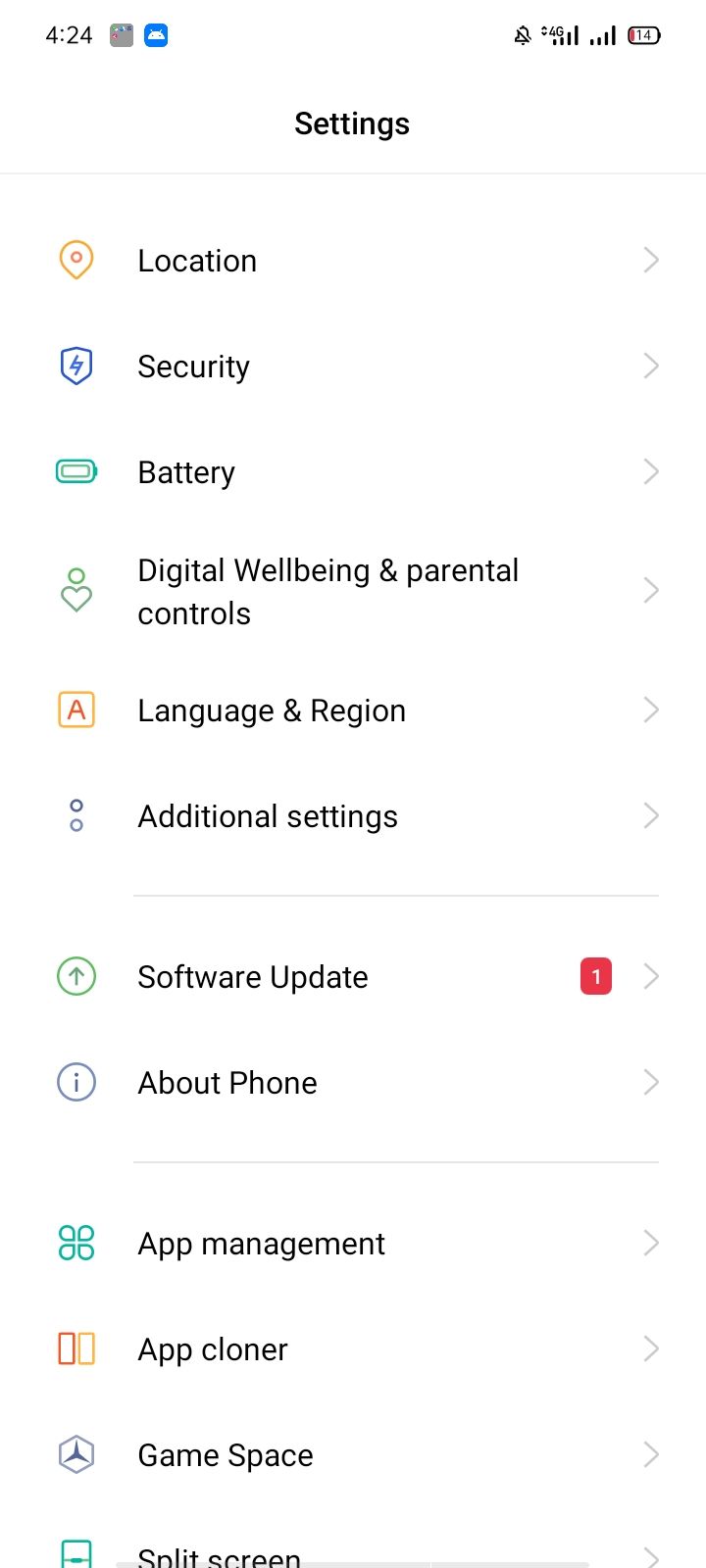Tap Game Space menu entry
This screenshot has height=1568, width=706.
point(353,1454)
